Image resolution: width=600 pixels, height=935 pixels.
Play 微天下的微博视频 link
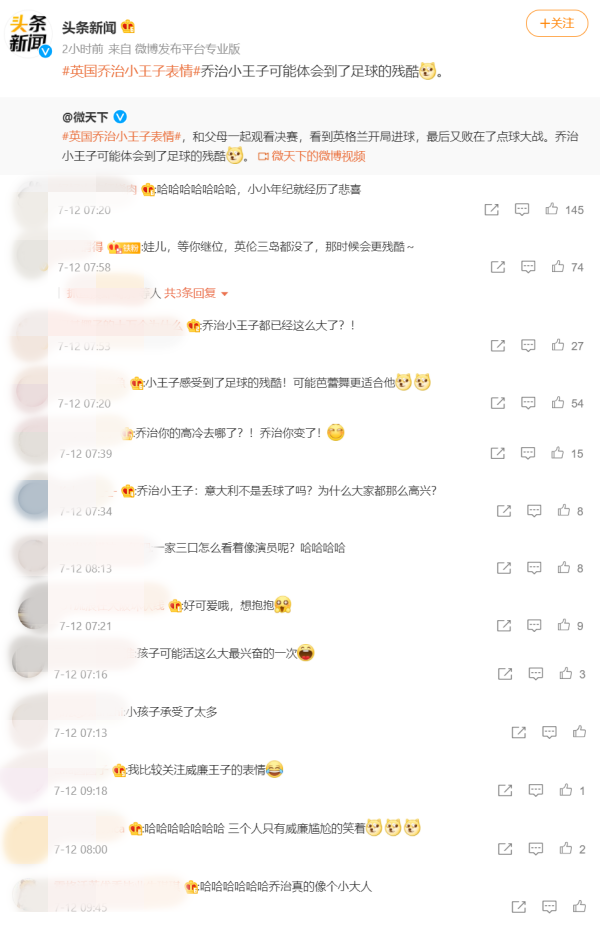312,156
